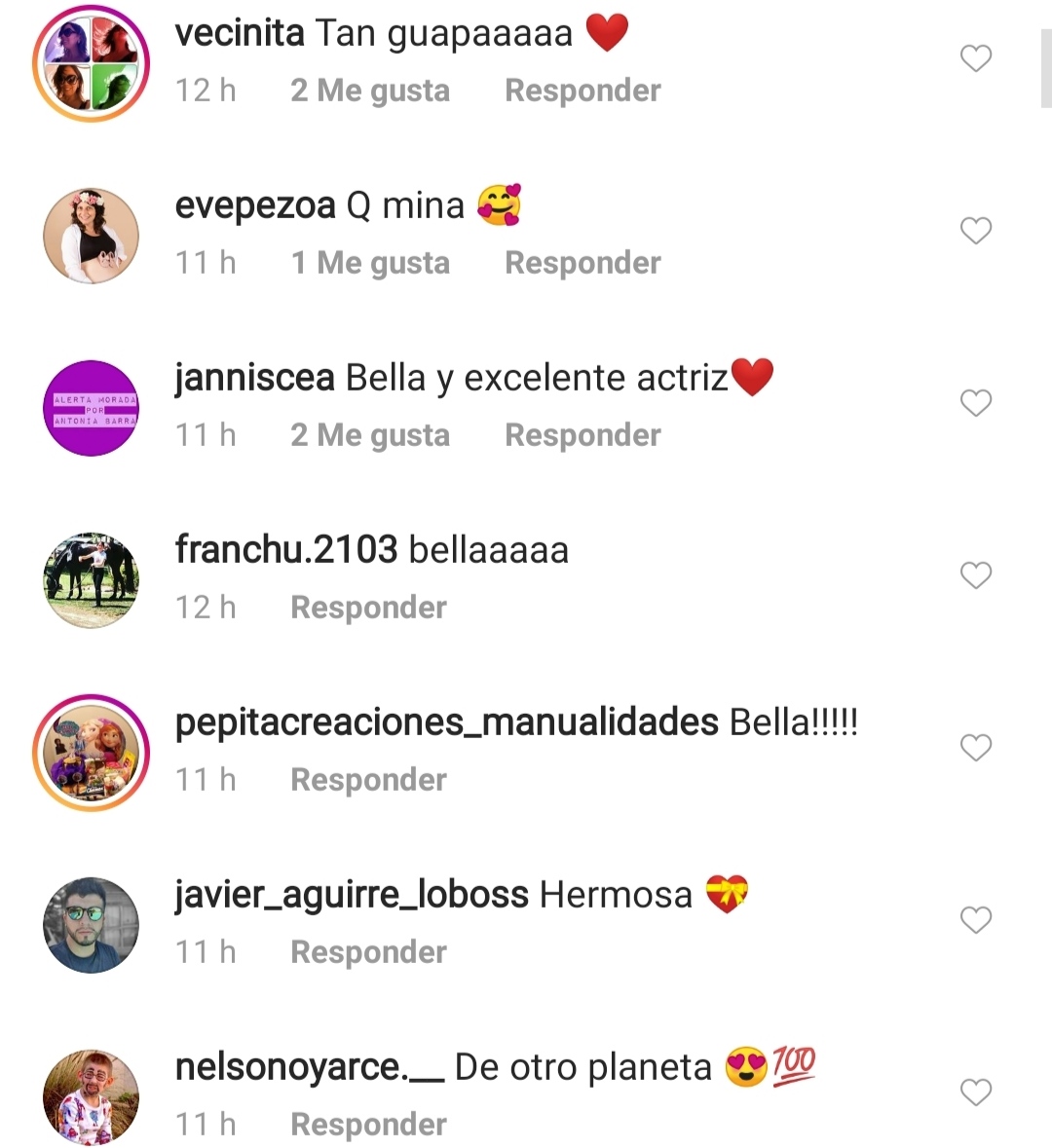The width and height of the screenshot is (1052, 1148).
Task: Reply to javier_aguirre_loboss's comment
Action: click(368, 952)
